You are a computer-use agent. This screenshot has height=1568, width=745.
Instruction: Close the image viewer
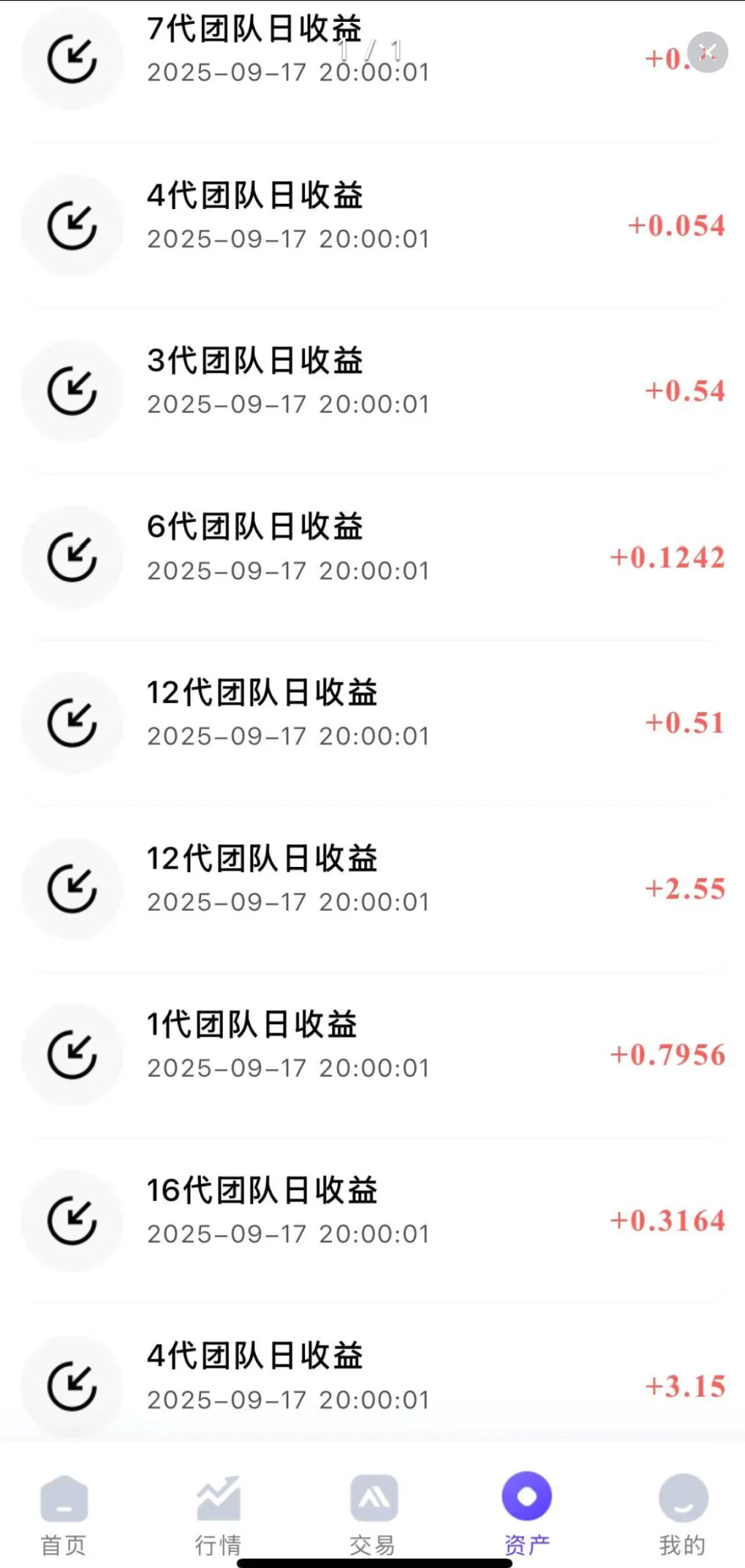(707, 53)
